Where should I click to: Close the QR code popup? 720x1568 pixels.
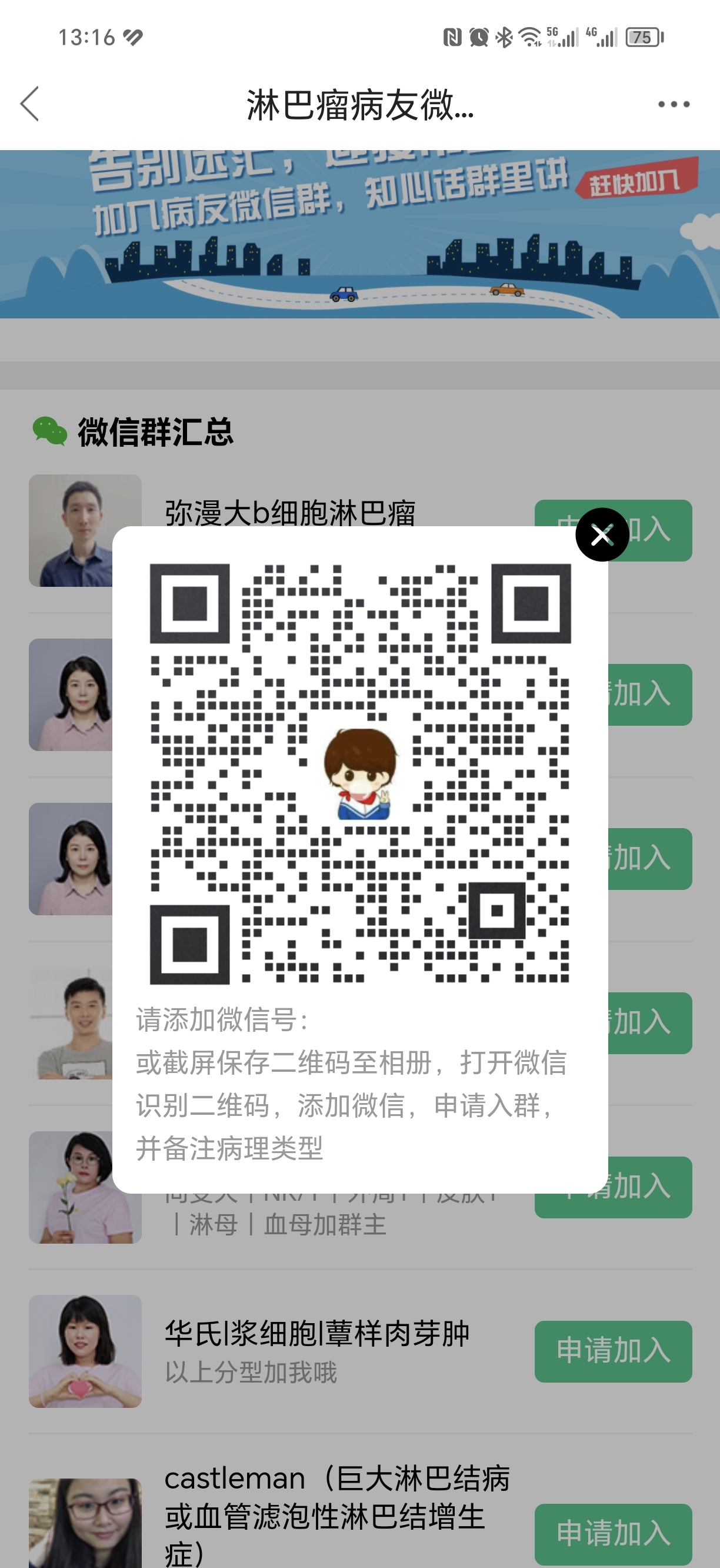602,534
